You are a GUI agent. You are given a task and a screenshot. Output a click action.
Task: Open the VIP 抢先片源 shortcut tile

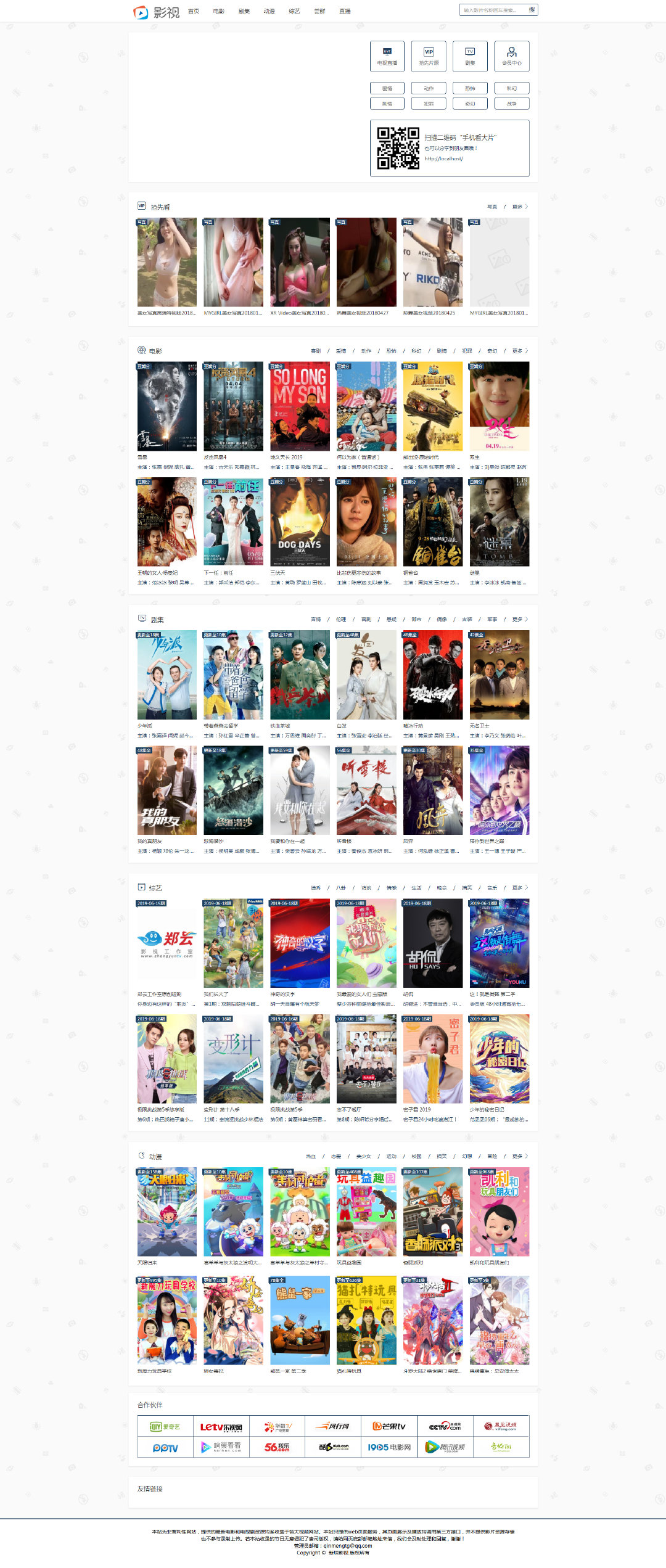[x=429, y=56]
